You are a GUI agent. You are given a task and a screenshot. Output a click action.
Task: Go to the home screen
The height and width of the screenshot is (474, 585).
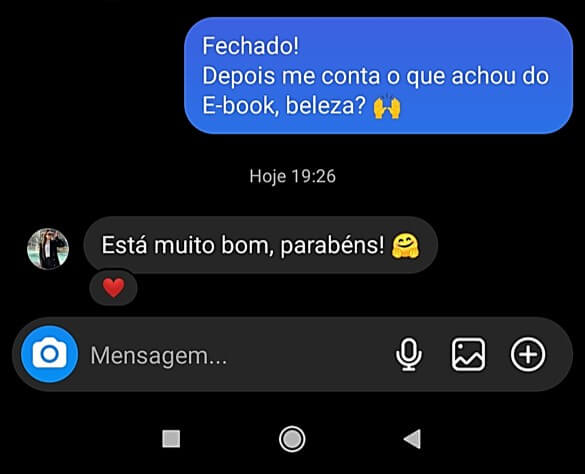[292, 439]
